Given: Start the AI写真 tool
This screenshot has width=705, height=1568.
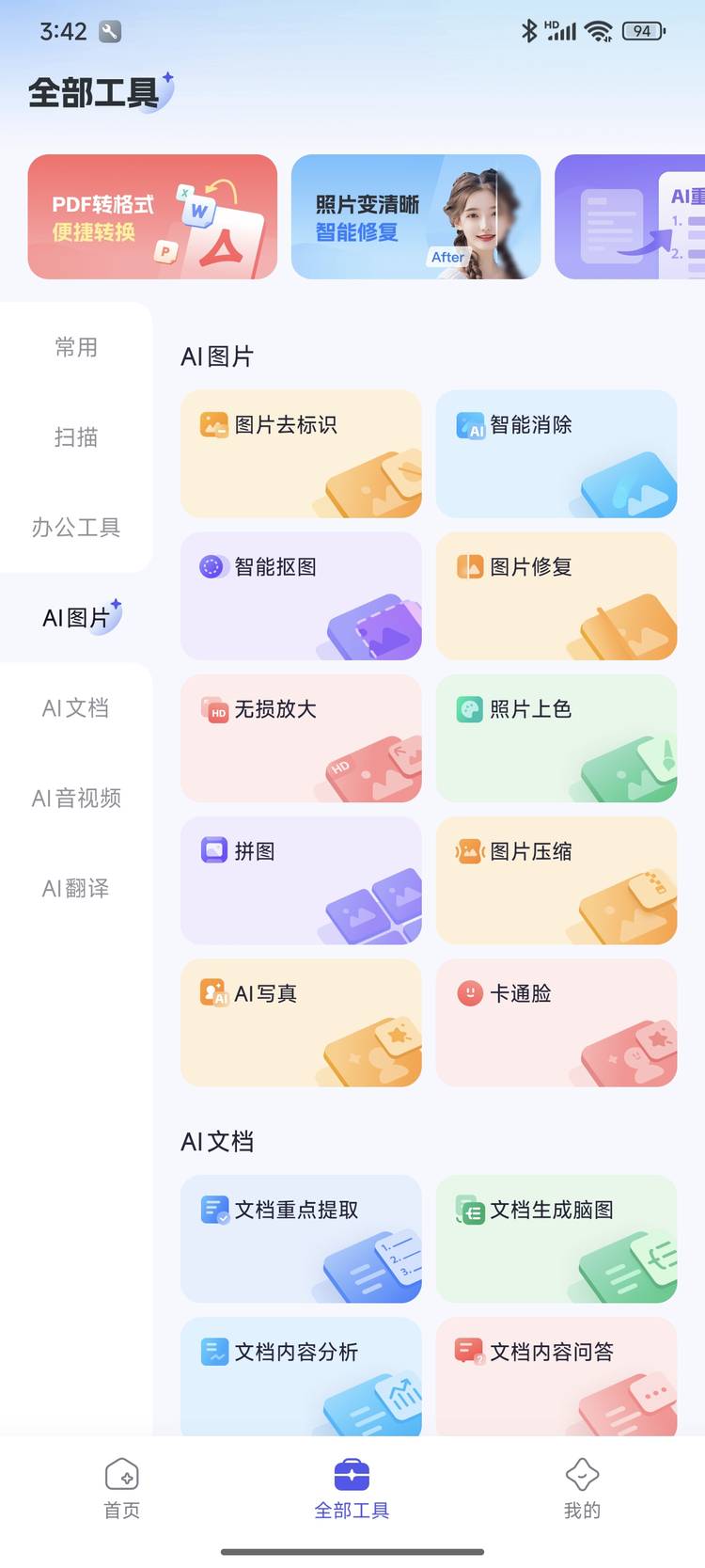Looking at the screenshot, I should (x=301, y=1023).
